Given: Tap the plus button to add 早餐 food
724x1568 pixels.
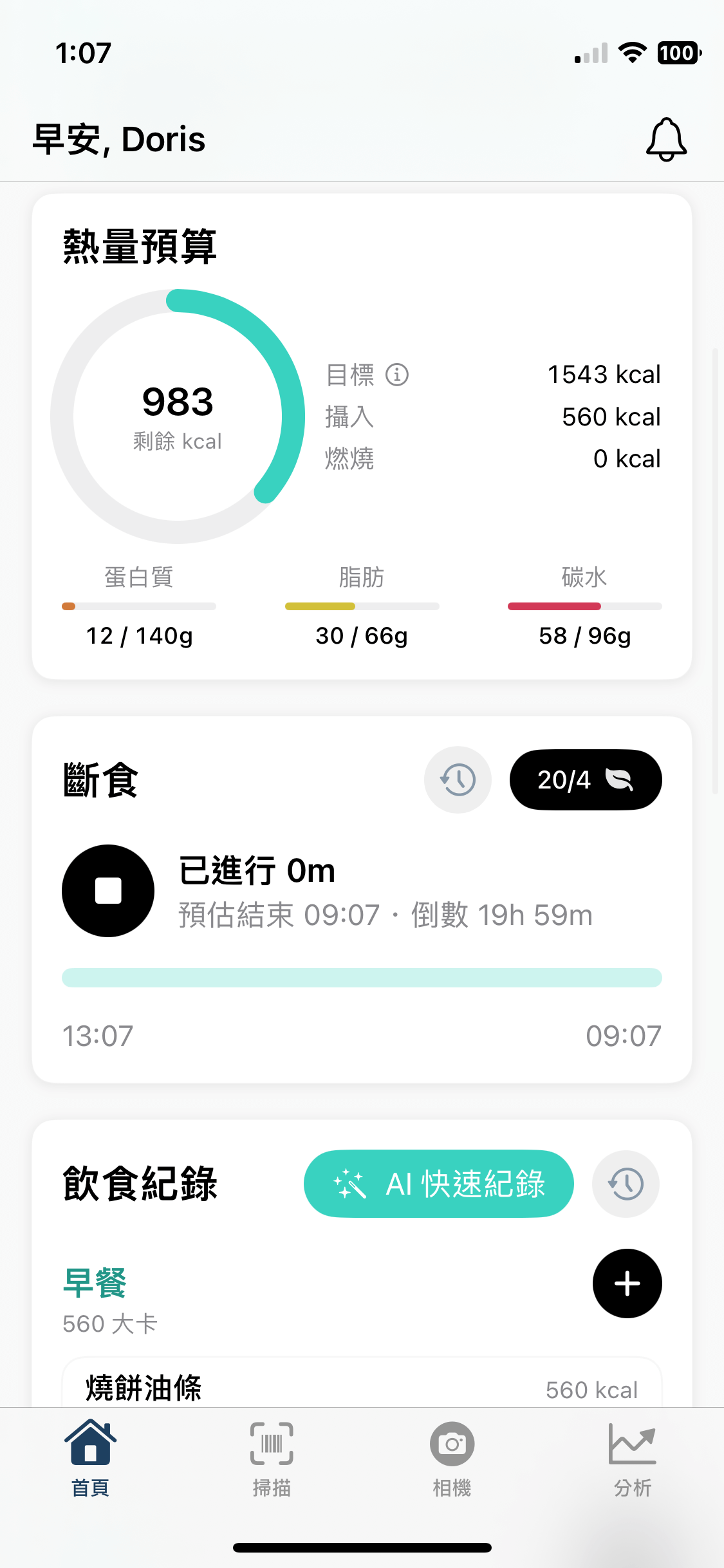Looking at the screenshot, I should tap(626, 1283).
